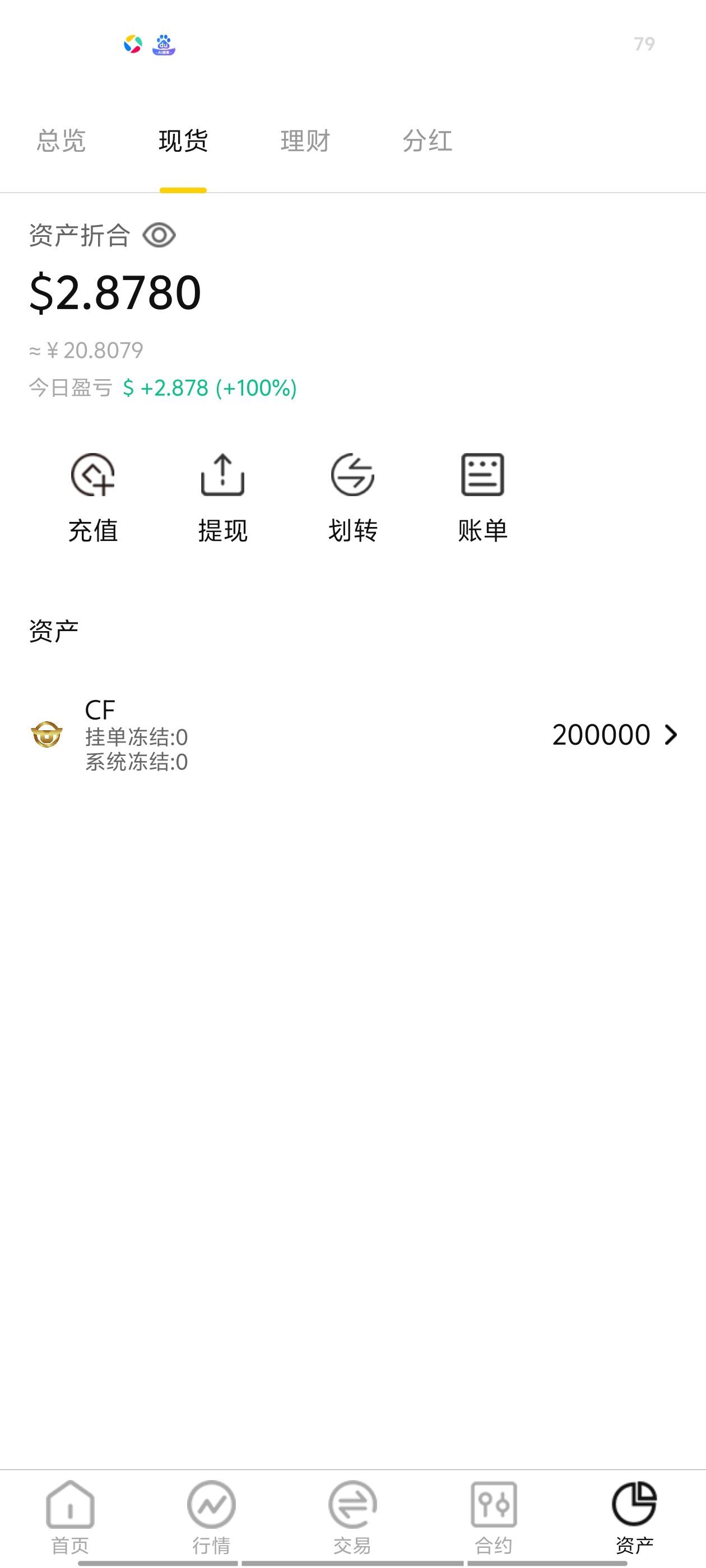Screen dimensions: 706x1568
Task: Hide the asset balance with the eye icon
Action: point(159,236)
